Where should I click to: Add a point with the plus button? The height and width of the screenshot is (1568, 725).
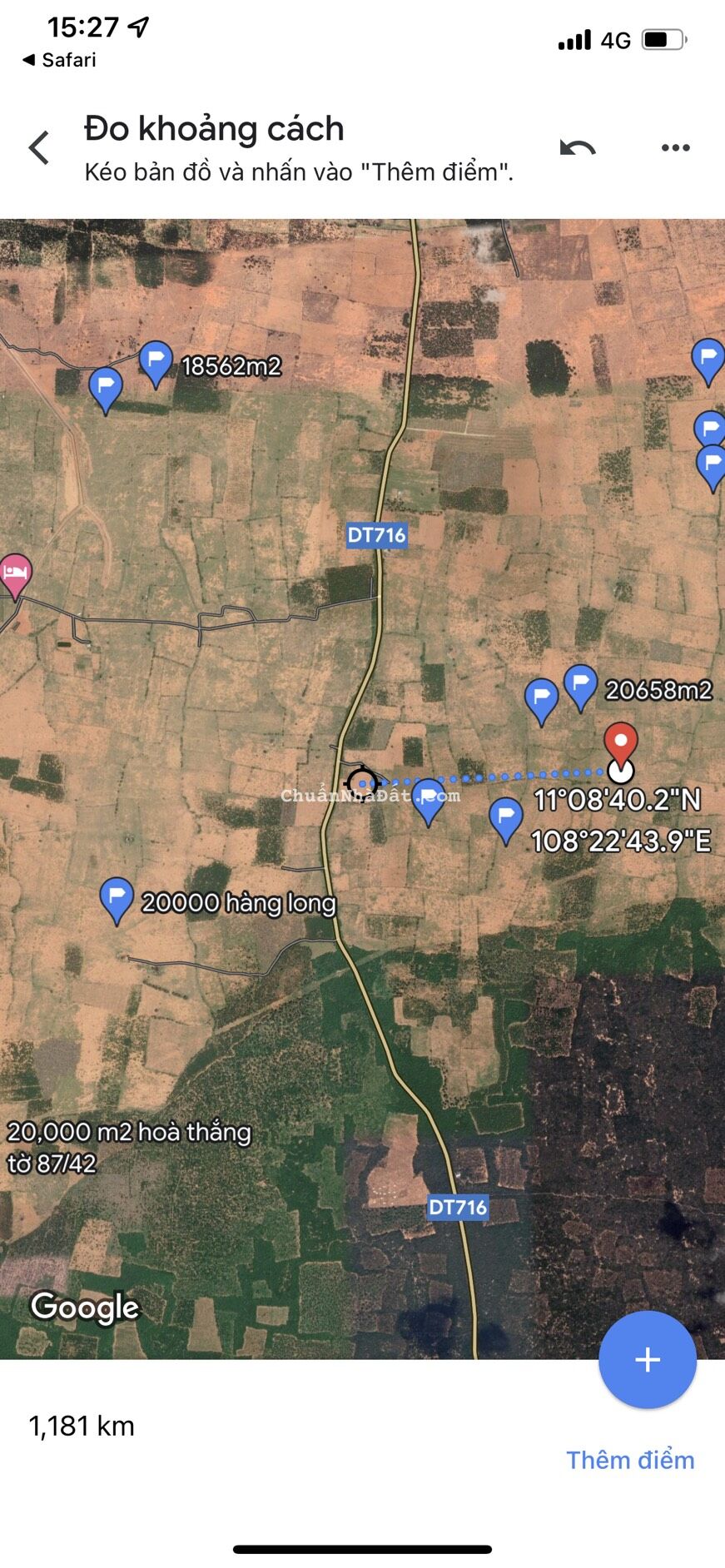647,1359
